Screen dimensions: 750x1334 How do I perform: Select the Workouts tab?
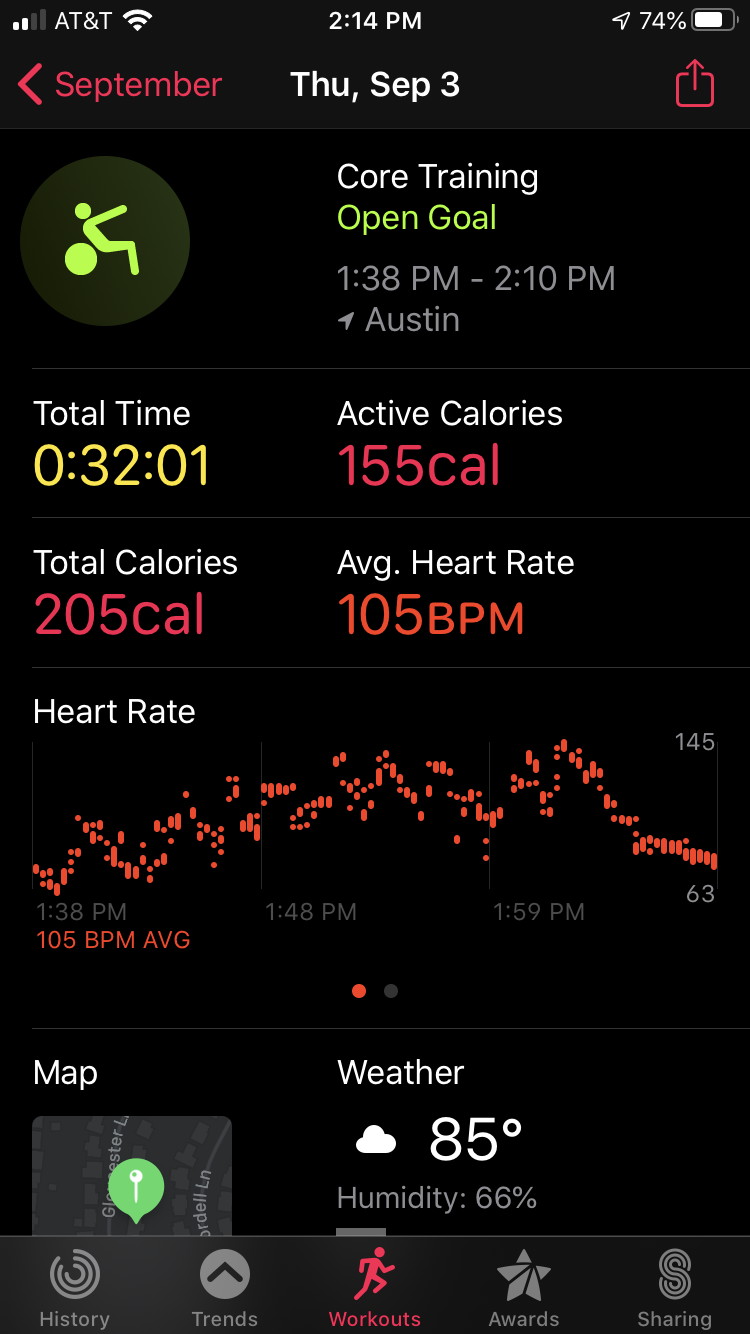tap(375, 1290)
